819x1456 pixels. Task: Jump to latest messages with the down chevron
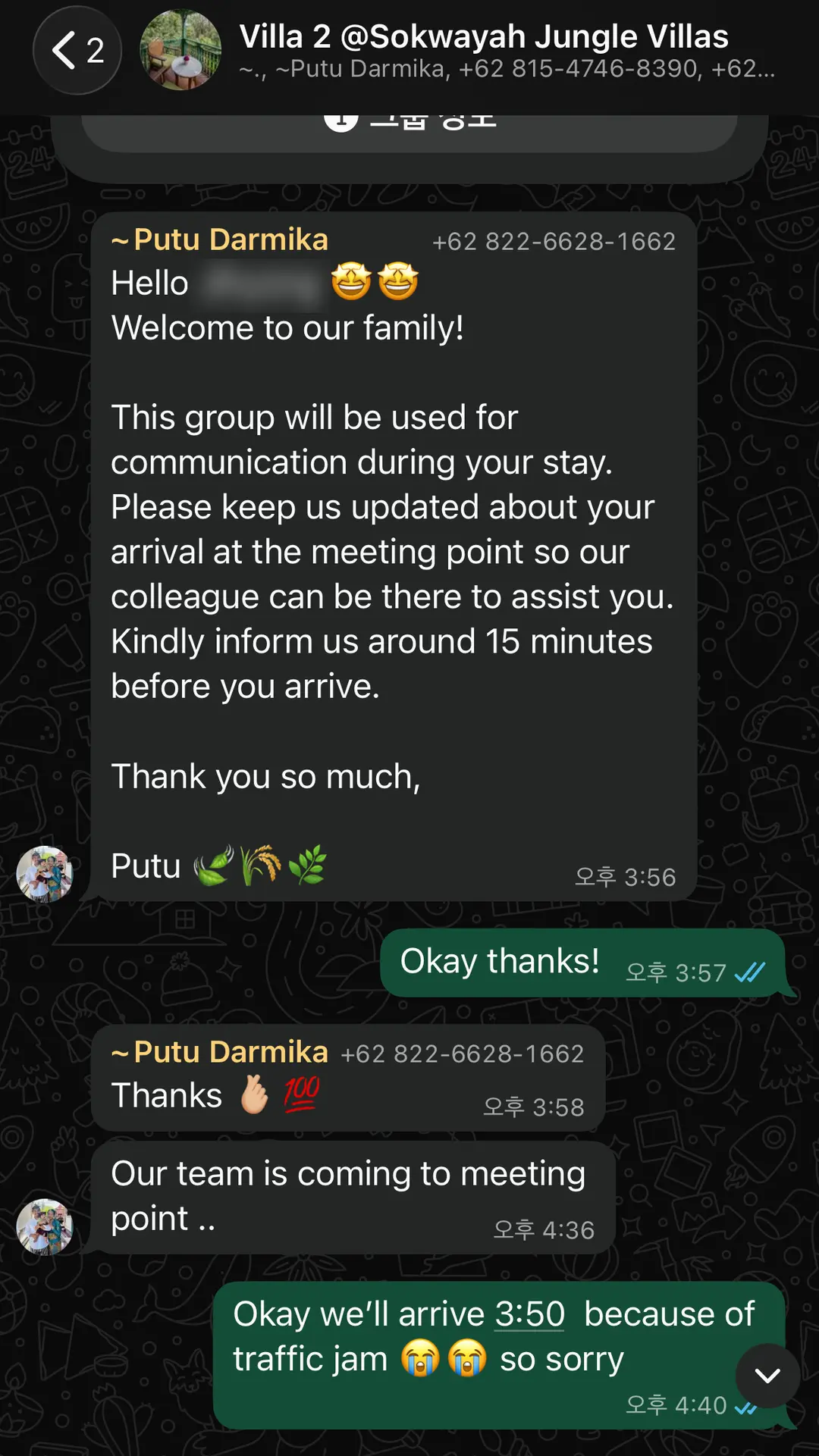[x=767, y=1376]
